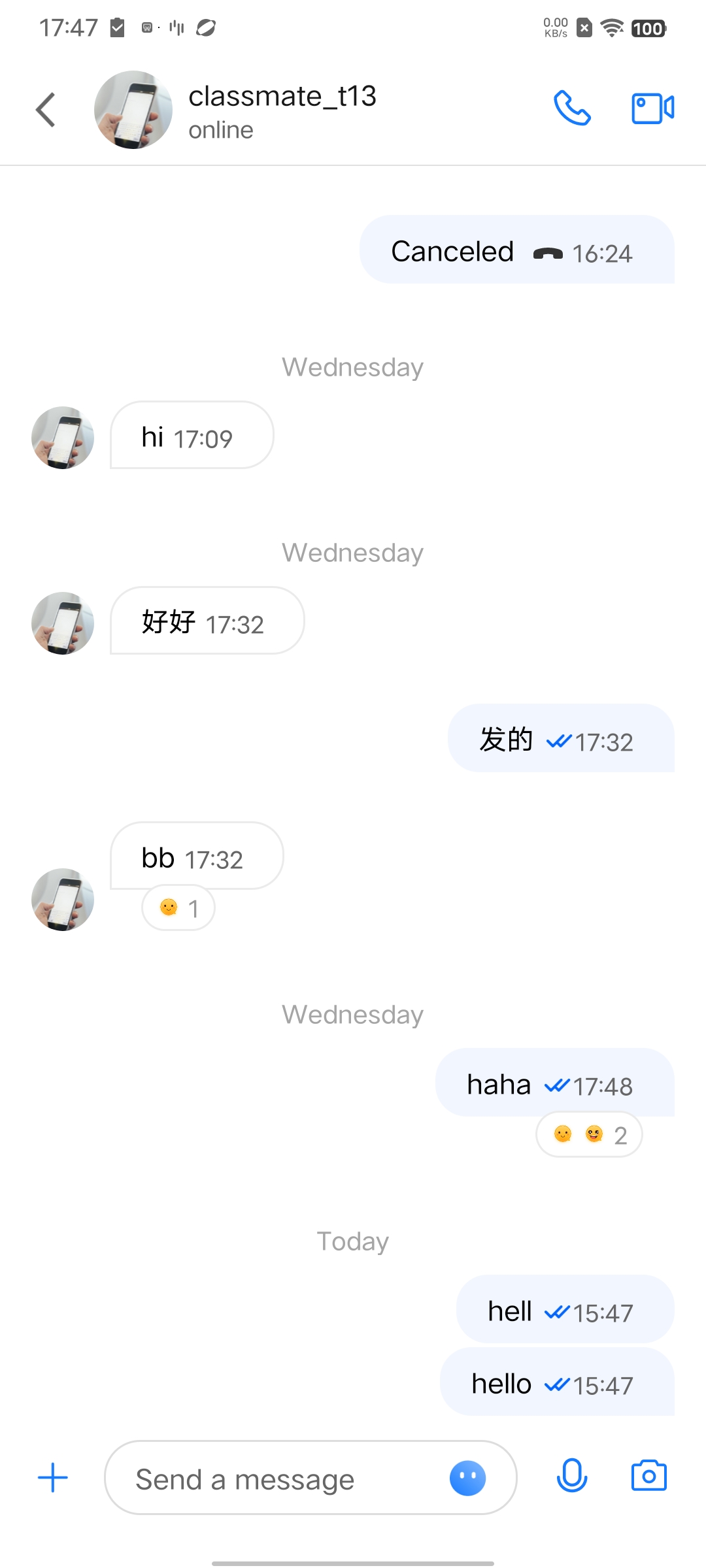Tap the Canceled call entry at 16:24
The height and width of the screenshot is (1568, 706).
(x=516, y=251)
